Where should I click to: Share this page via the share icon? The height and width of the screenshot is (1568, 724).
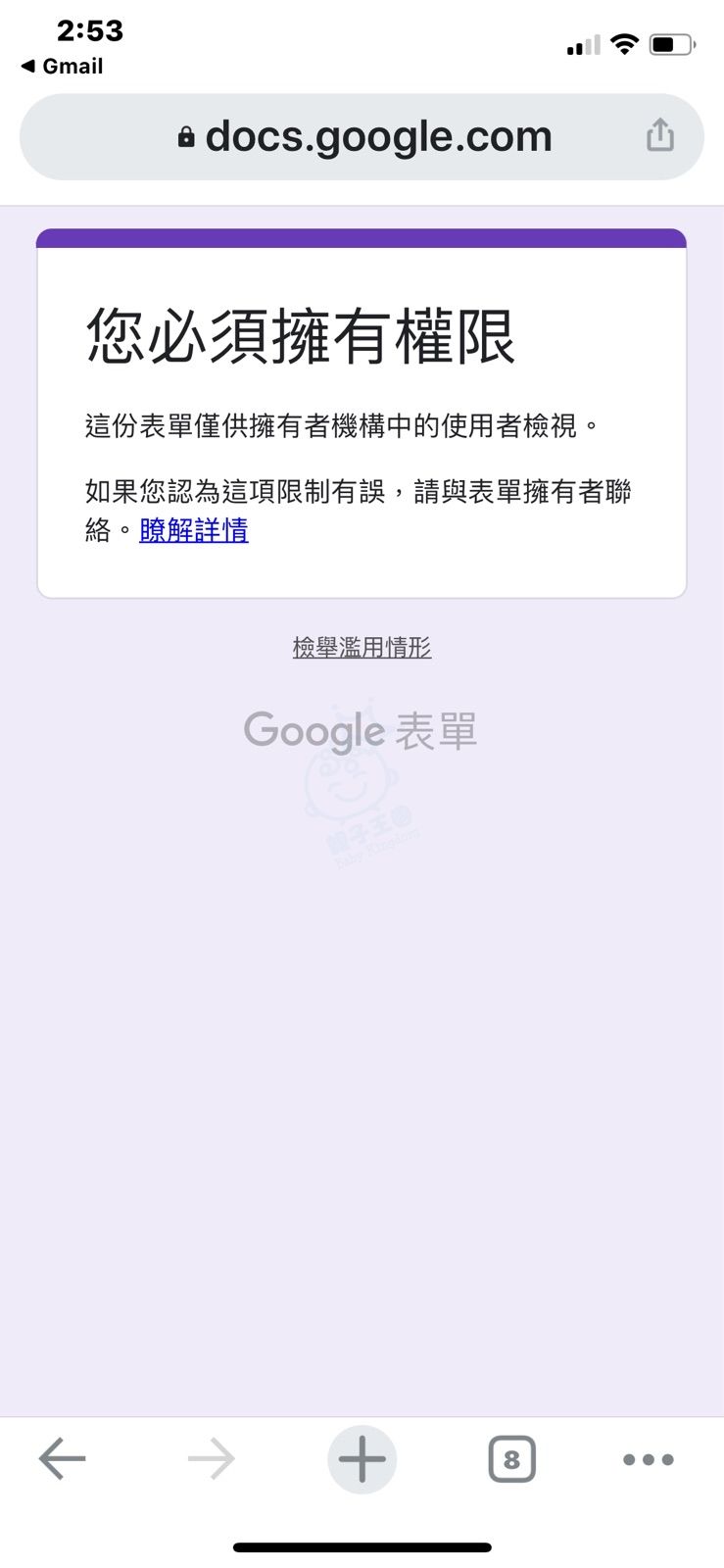point(659,135)
